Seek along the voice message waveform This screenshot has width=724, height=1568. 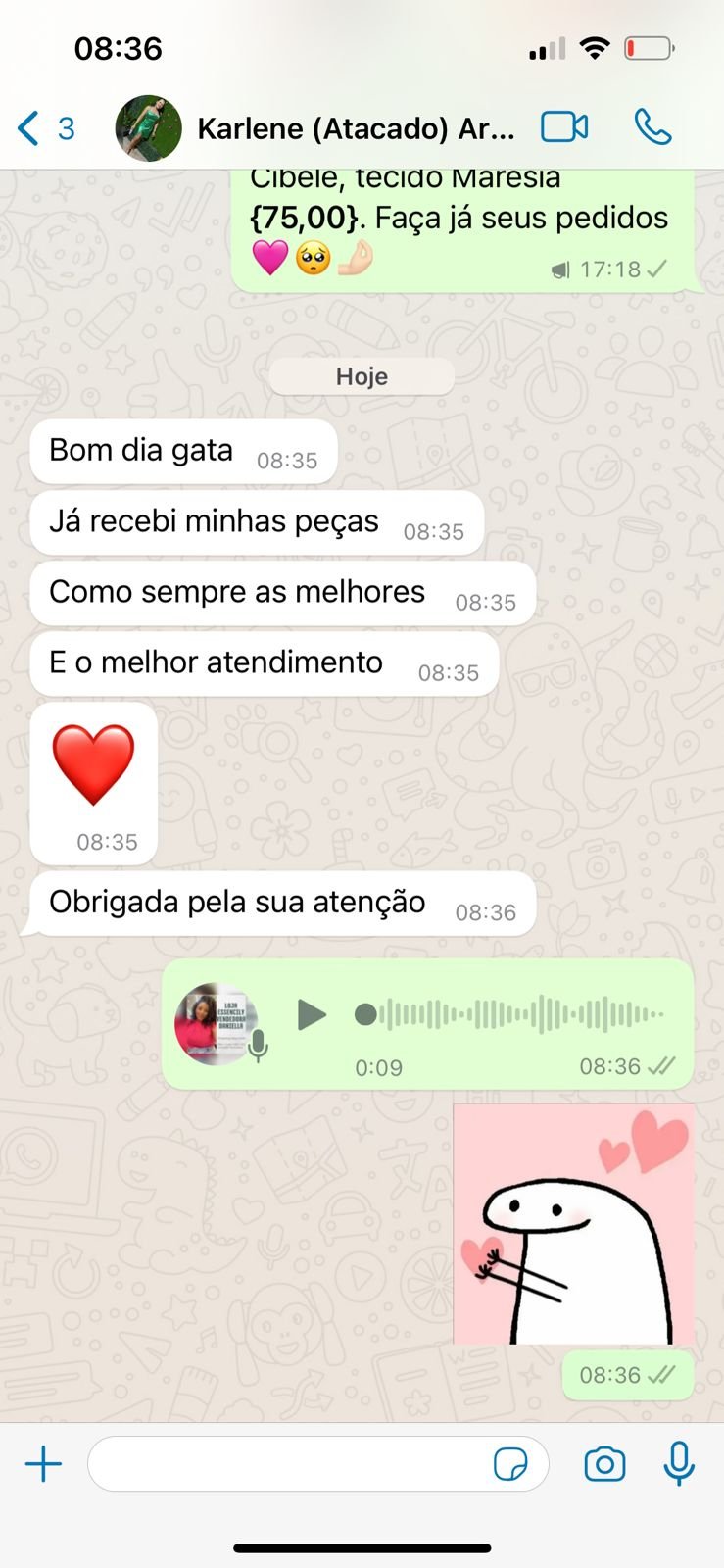(519, 1015)
